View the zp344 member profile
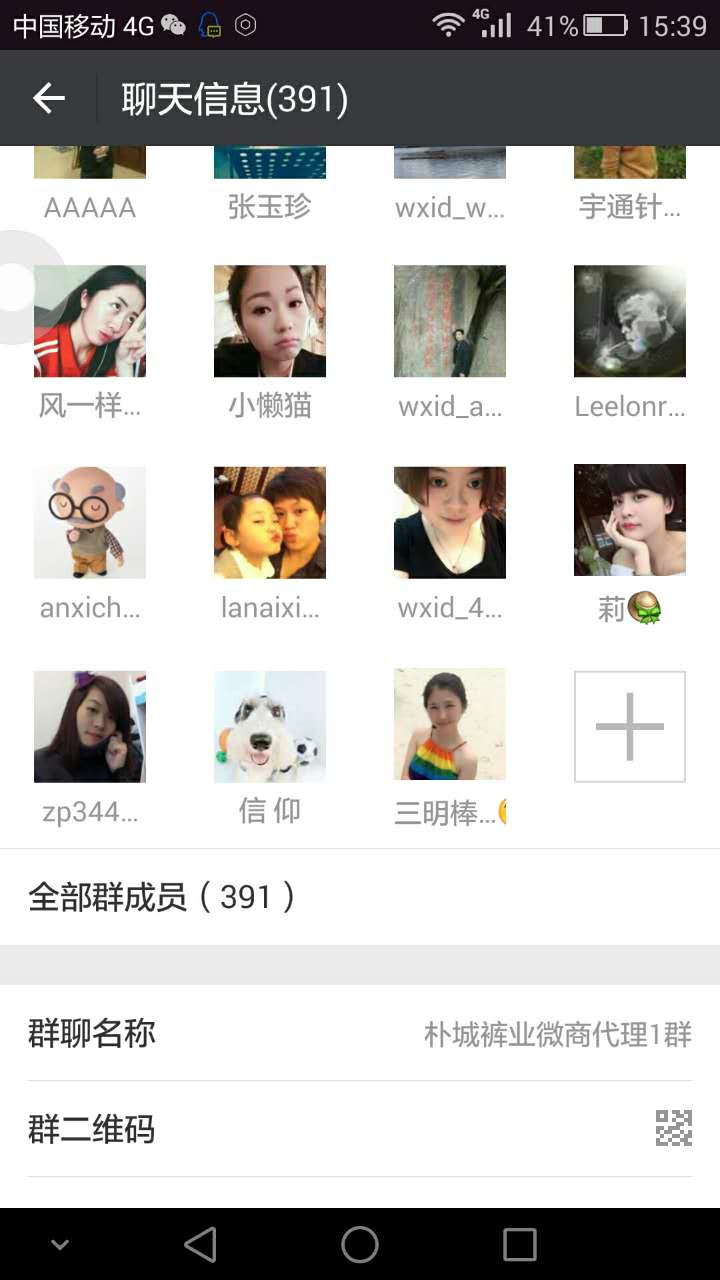 tap(90, 726)
